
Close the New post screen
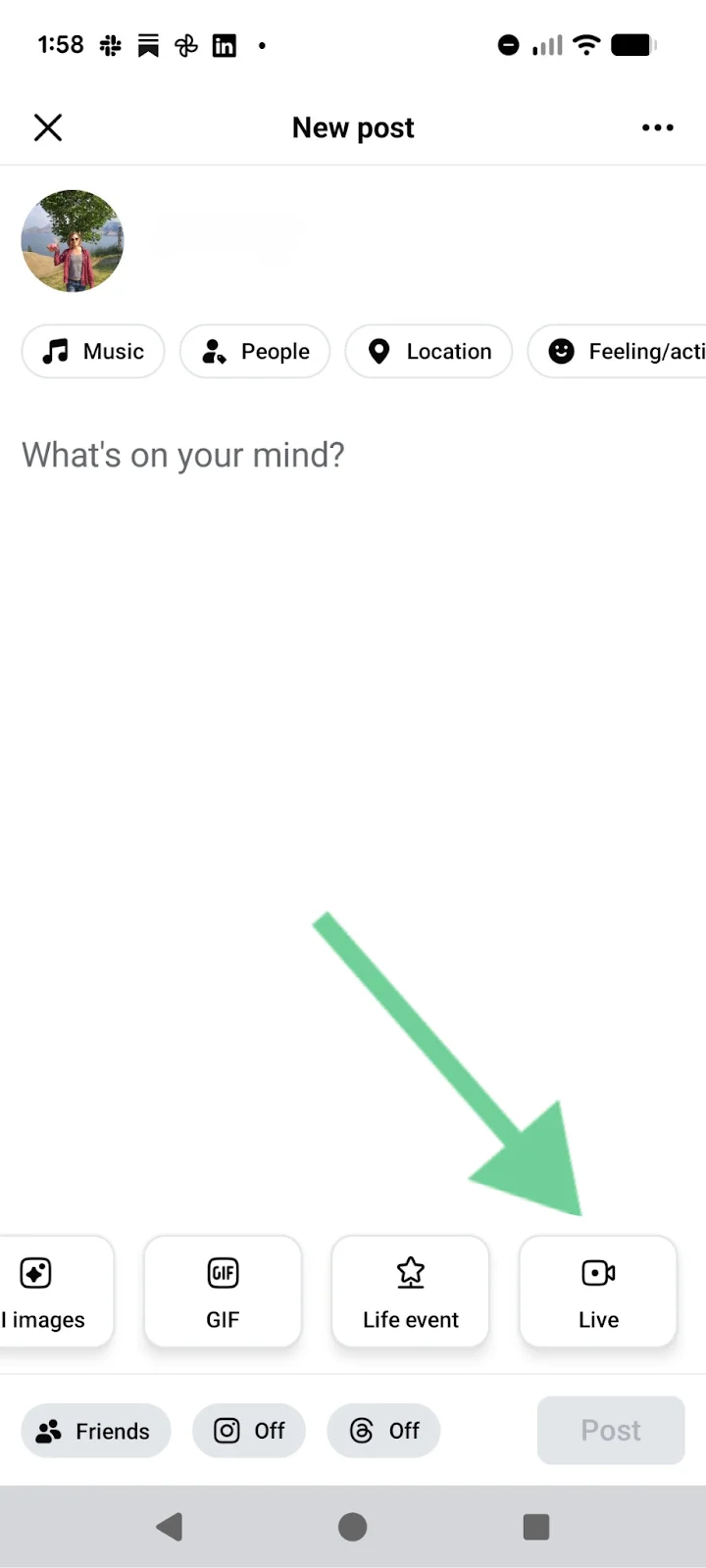[48, 127]
